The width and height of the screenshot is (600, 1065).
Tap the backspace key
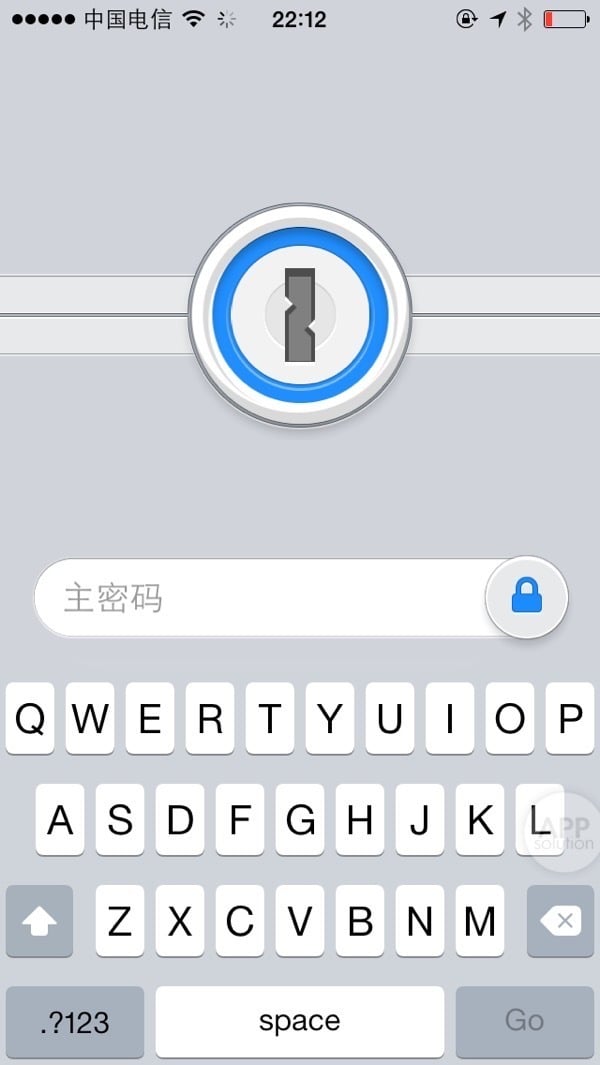tap(560, 921)
